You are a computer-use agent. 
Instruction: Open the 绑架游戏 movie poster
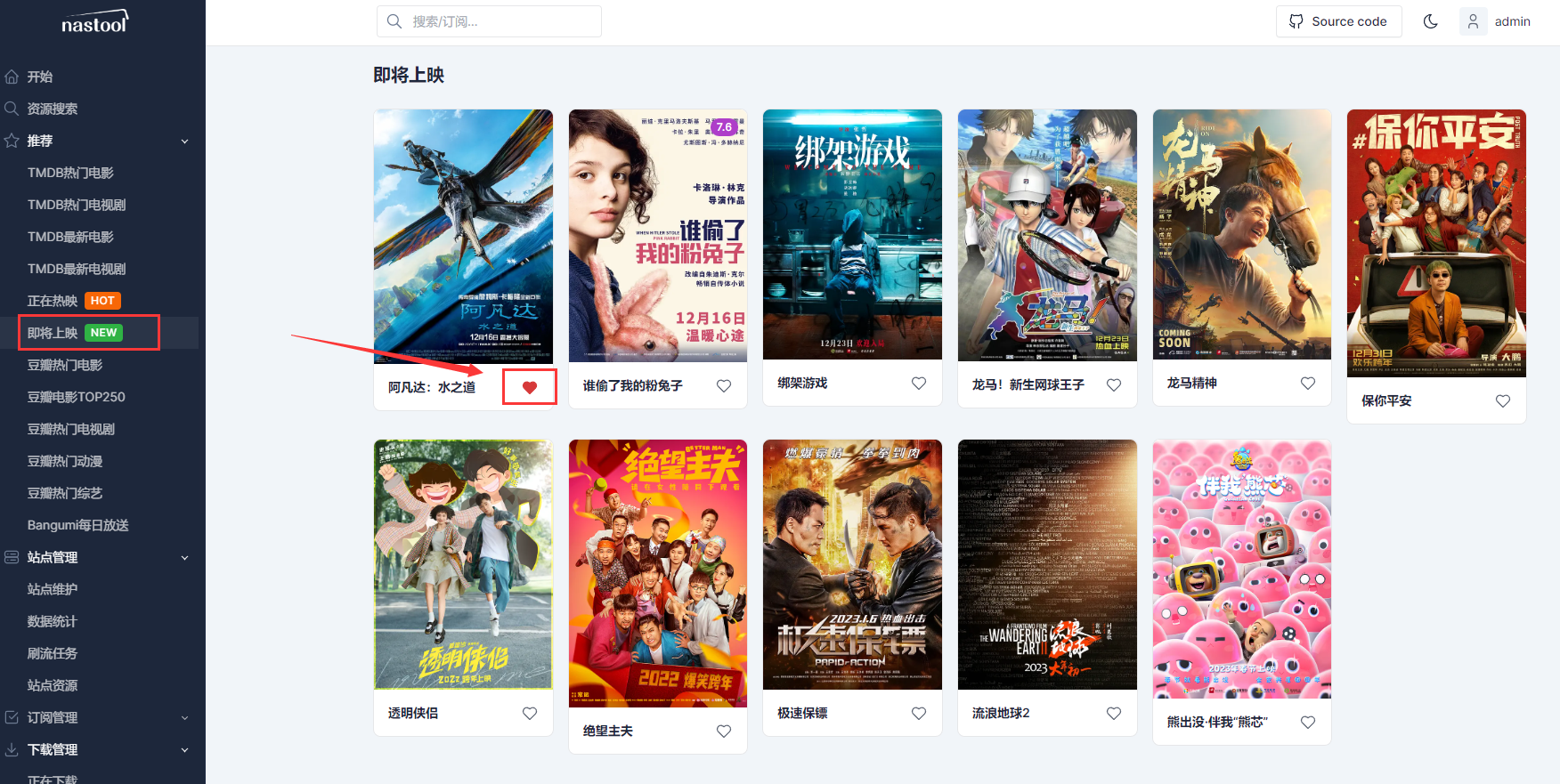click(x=852, y=234)
